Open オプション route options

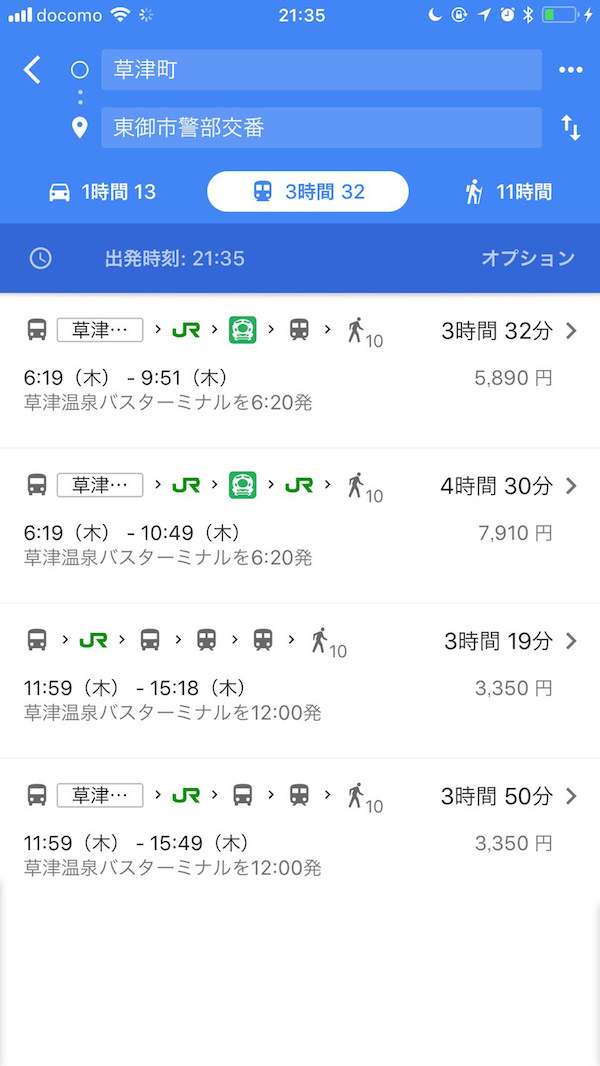coord(528,258)
